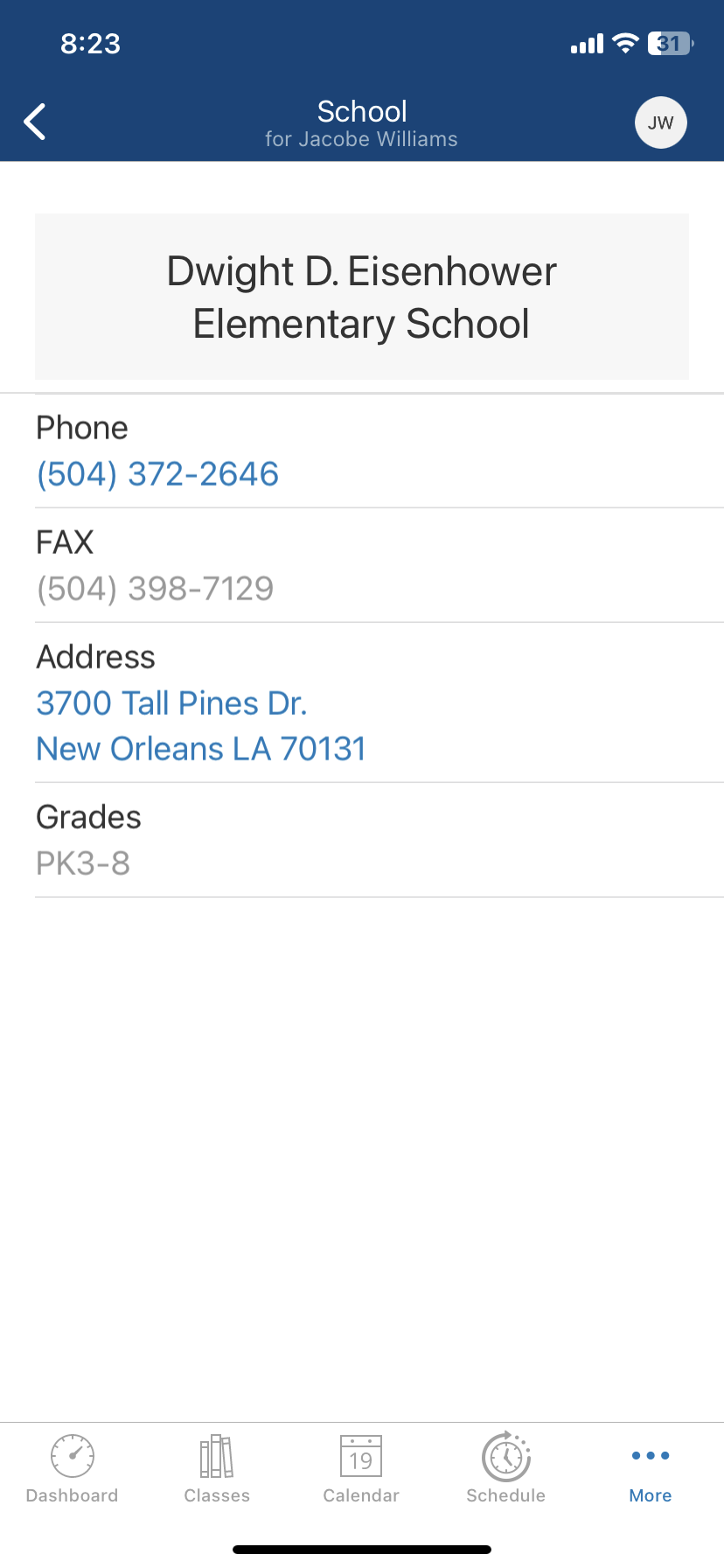
Task: Go back using the header arrow
Action: click(x=35, y=122)
